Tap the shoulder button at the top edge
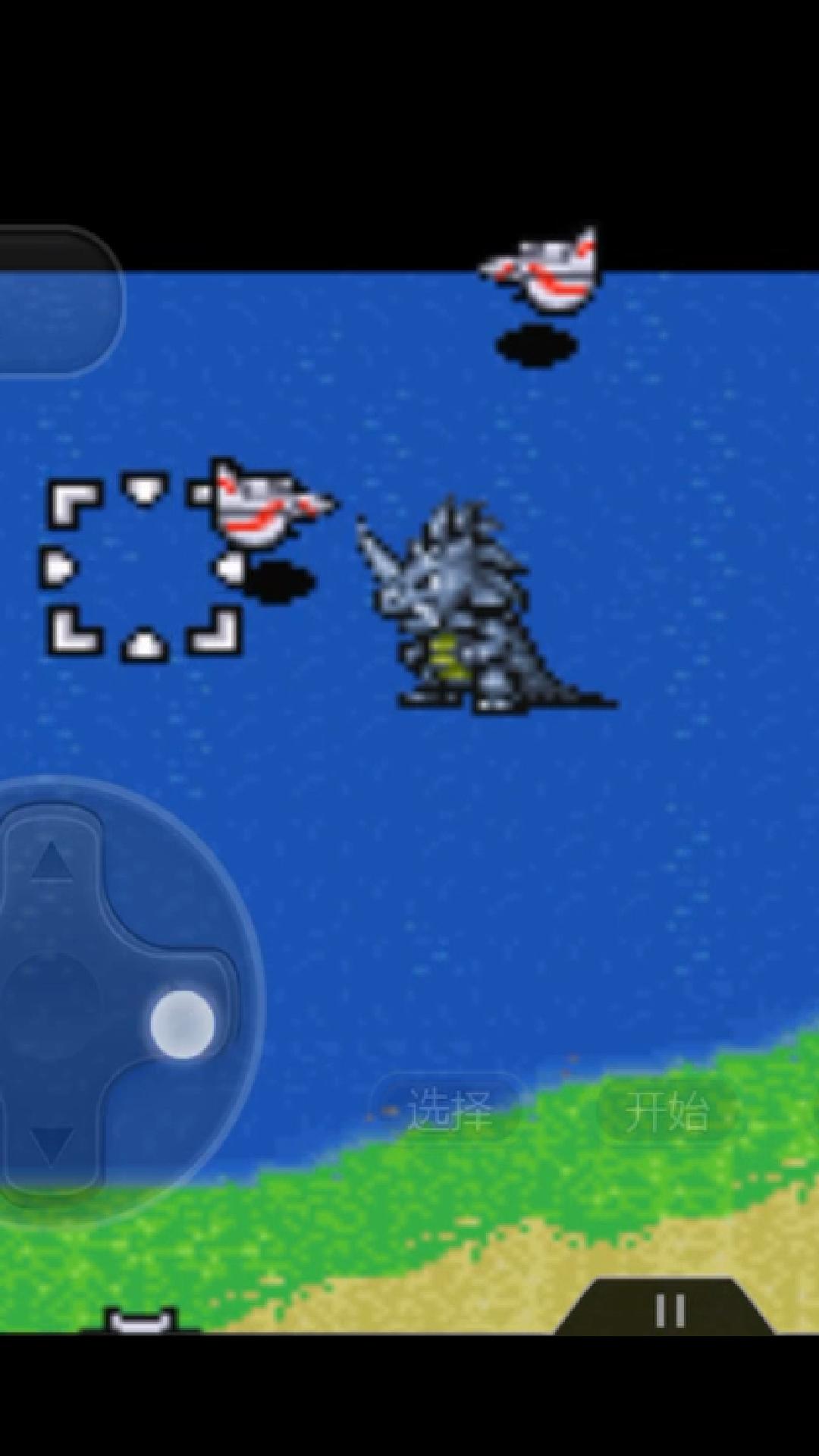Viewport: 819px width, 1456px height. [x=53, y=302]
